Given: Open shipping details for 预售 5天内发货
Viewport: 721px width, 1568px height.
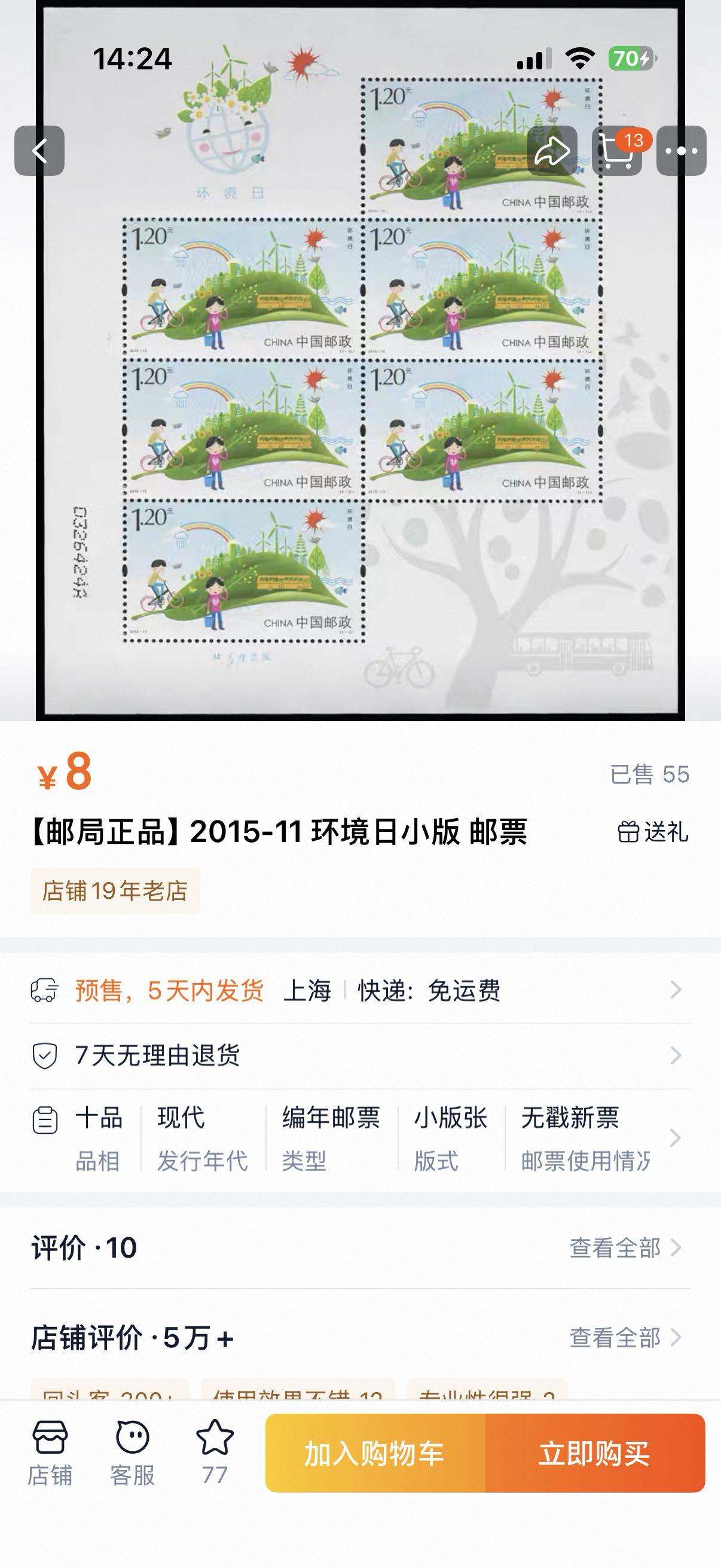Looking at the screenshot, I should coord(360,990).
